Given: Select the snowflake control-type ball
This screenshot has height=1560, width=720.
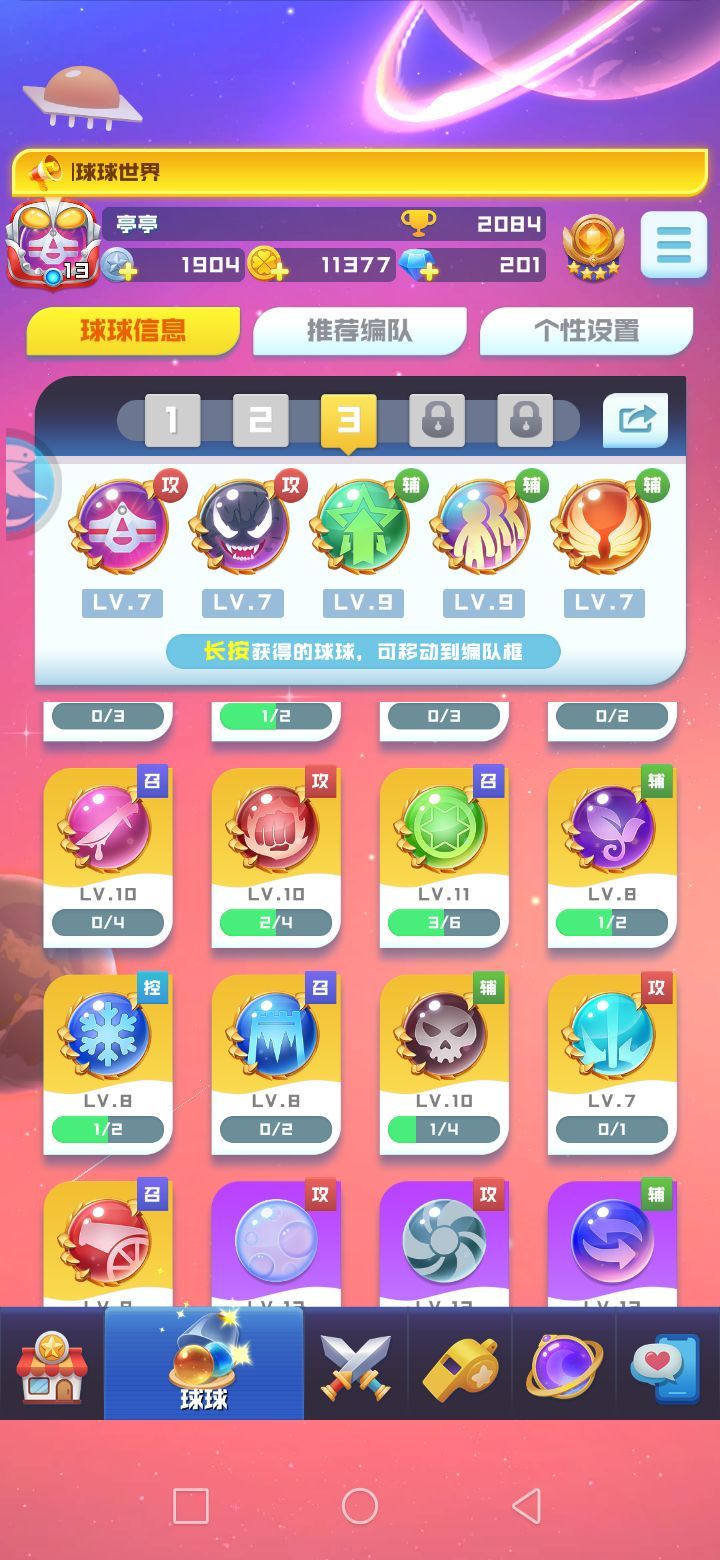Looking at the screenshot, I should coord(108,1035).
